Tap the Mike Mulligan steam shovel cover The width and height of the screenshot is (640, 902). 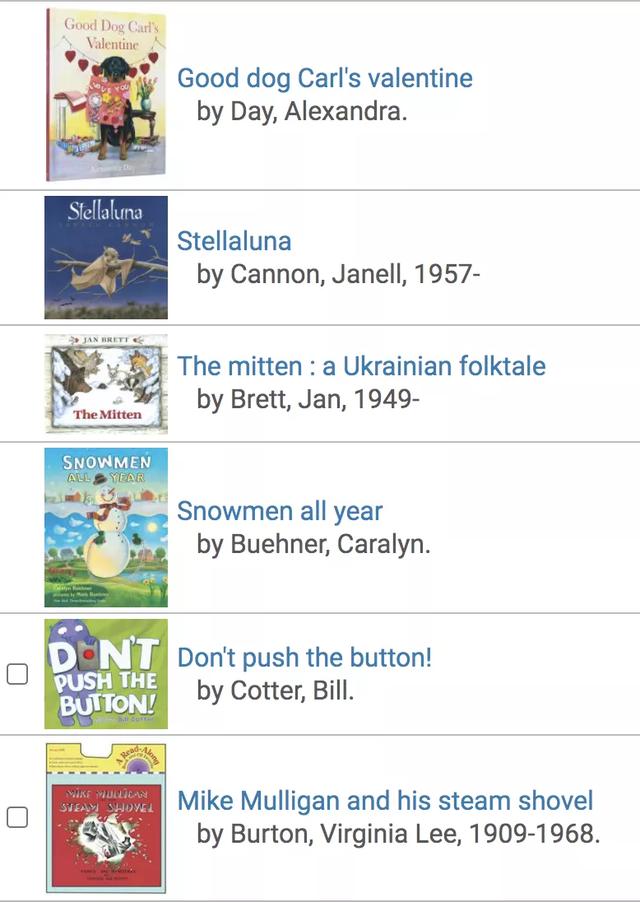(x=106, y=817)
